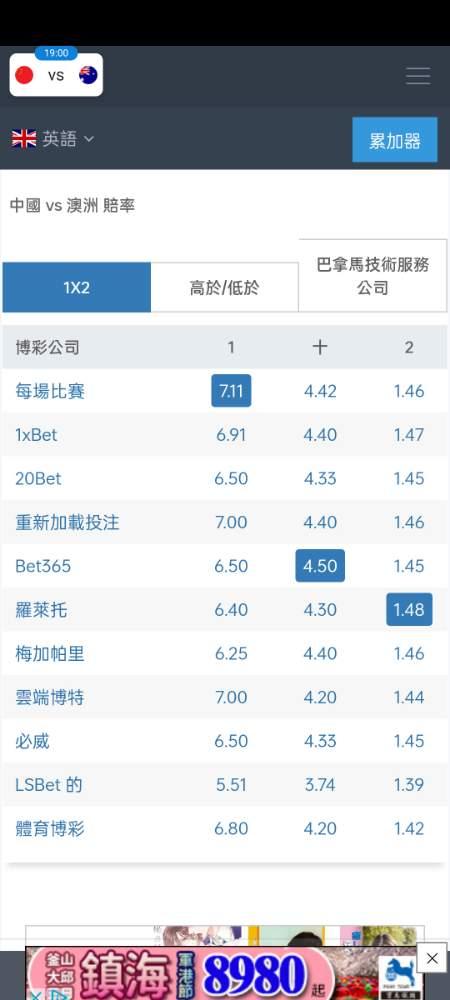The height and width of the screenshot is (1000, 450).
Task: Switch to 巴拿馬技術服務公司 tab
Action: [x=373, y=276]
